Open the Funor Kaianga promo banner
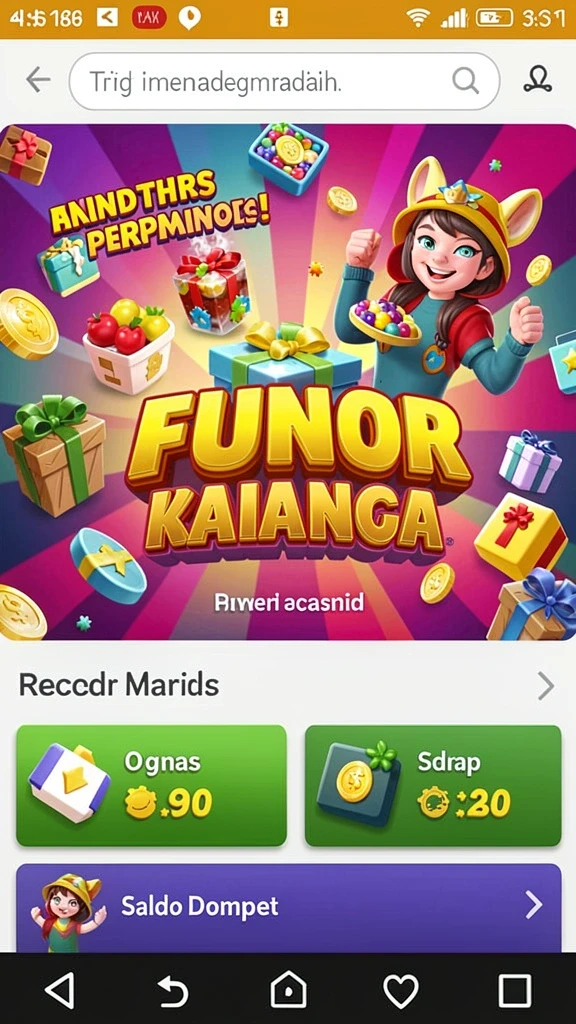Viewport: 576px width, 1024px height. tap(288, 382)
